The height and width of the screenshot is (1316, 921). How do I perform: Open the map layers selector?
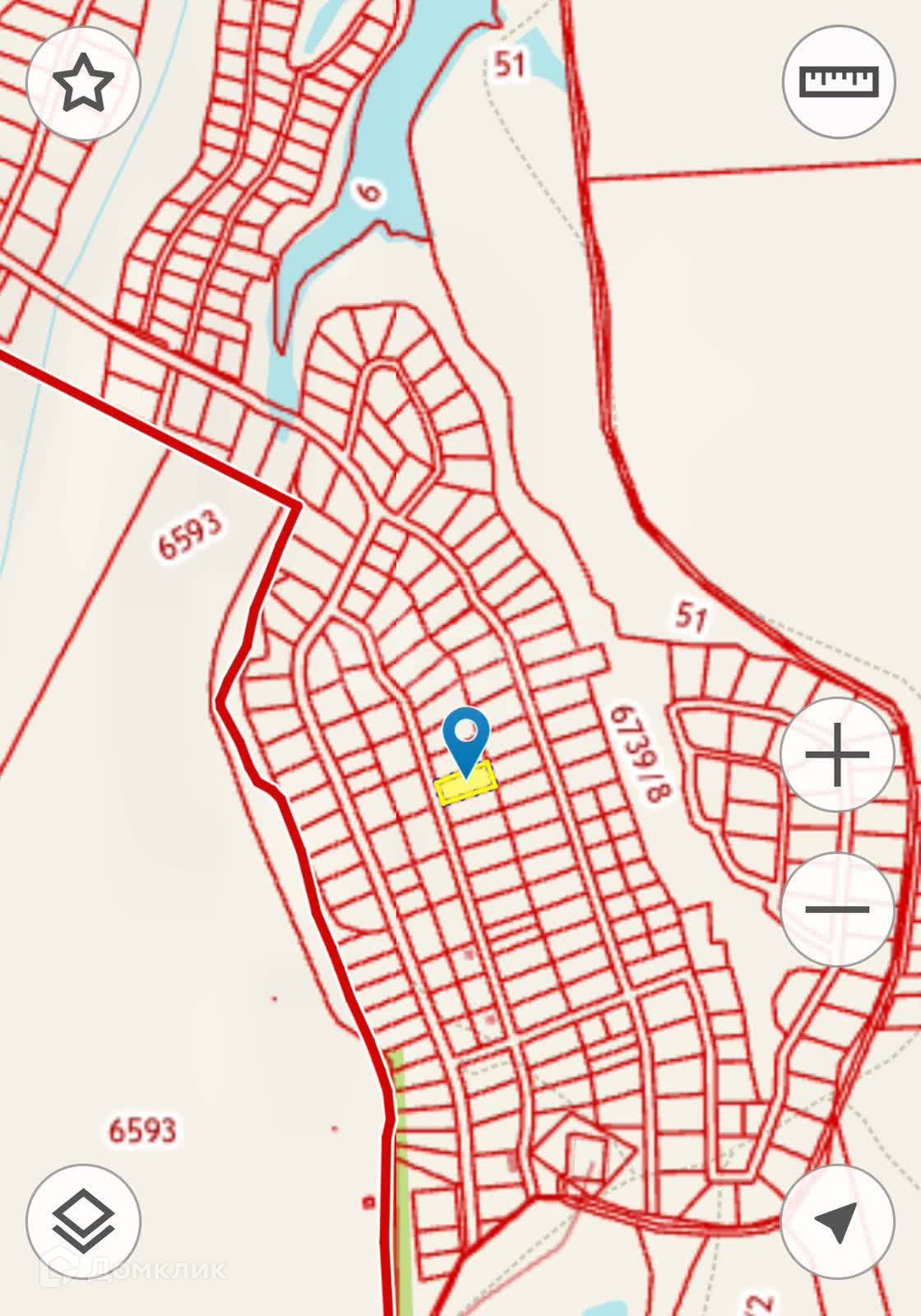tap(83, 1221)
